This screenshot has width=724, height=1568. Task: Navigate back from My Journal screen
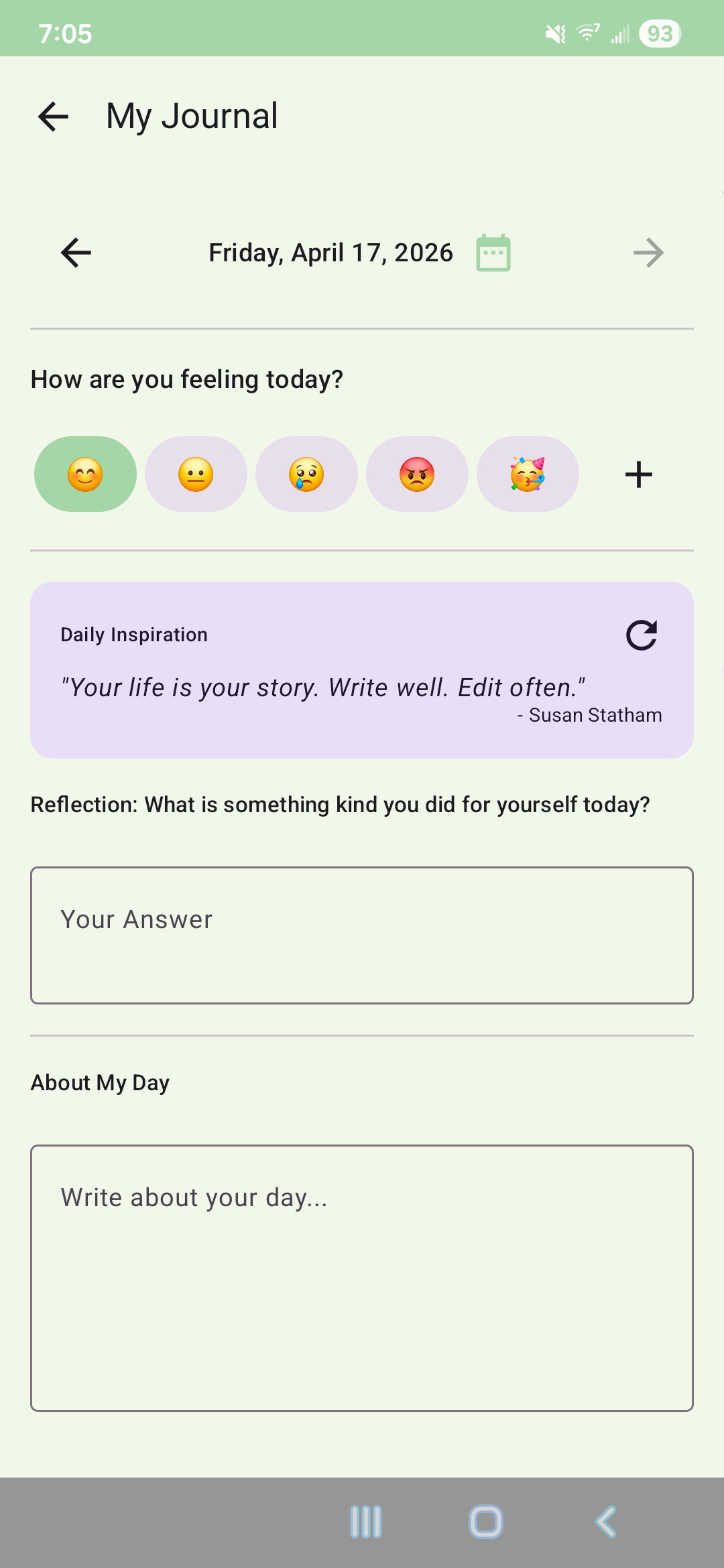point(51,116)
